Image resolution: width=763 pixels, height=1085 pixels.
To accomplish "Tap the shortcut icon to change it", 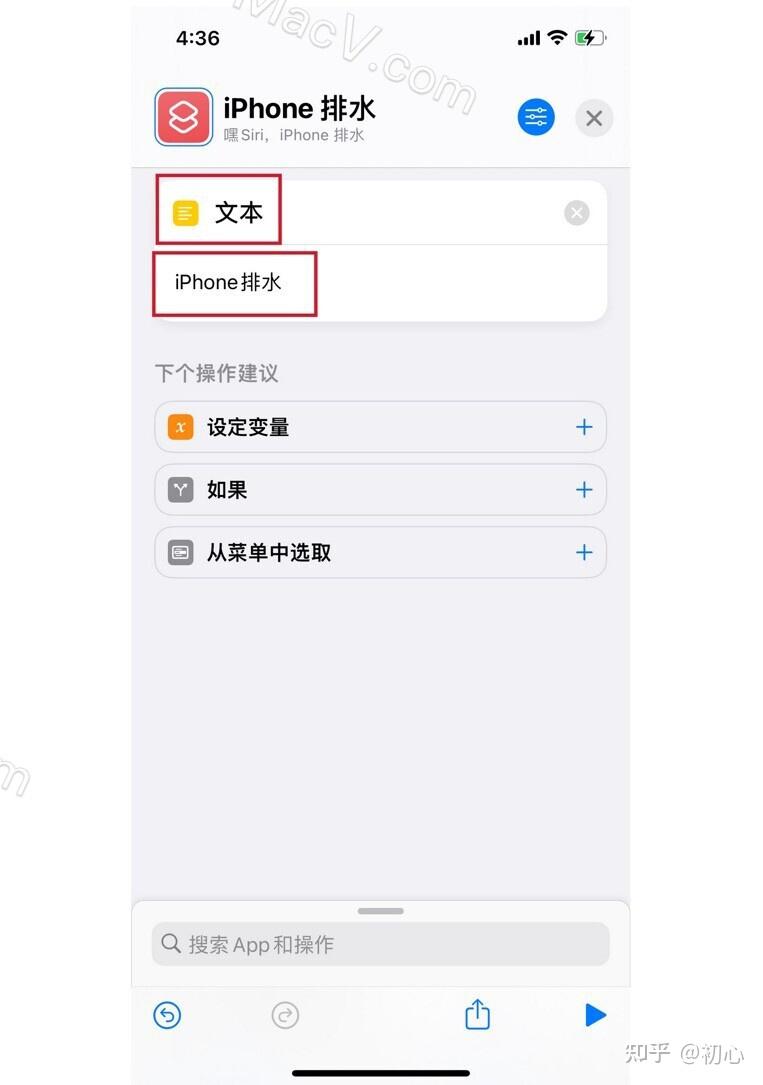I will tap(183, 118).
